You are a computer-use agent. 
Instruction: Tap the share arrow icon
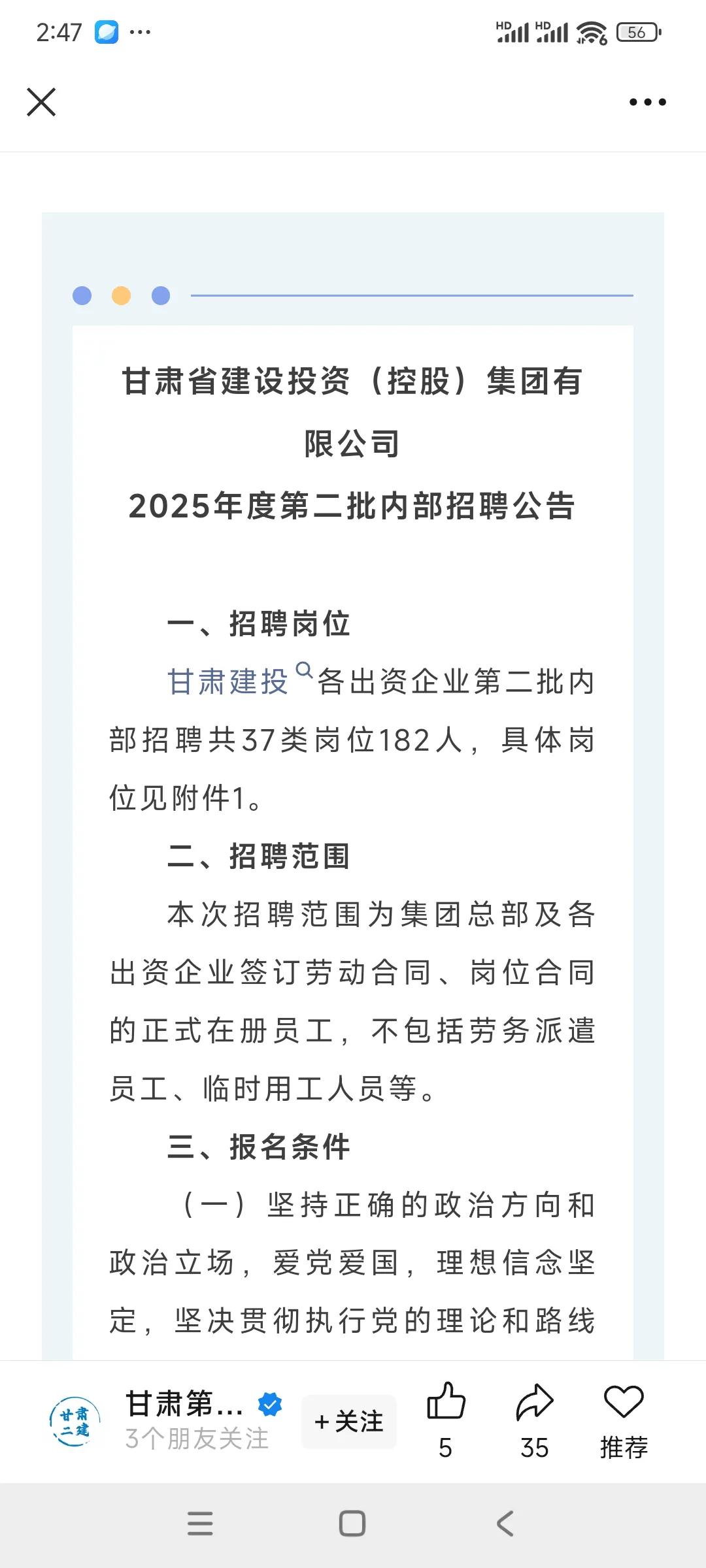click(x=535, y=1401)
